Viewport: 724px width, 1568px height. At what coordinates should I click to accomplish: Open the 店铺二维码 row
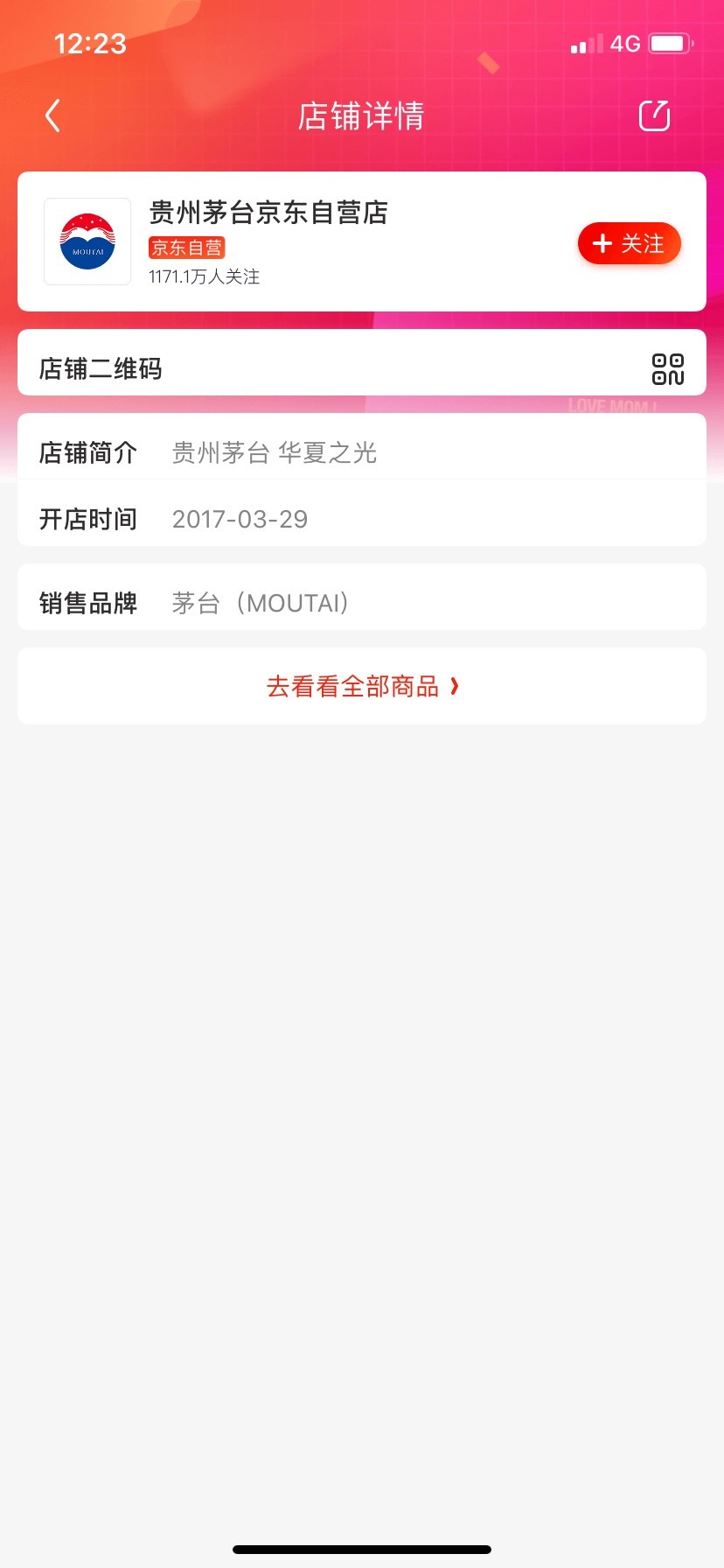362,368
